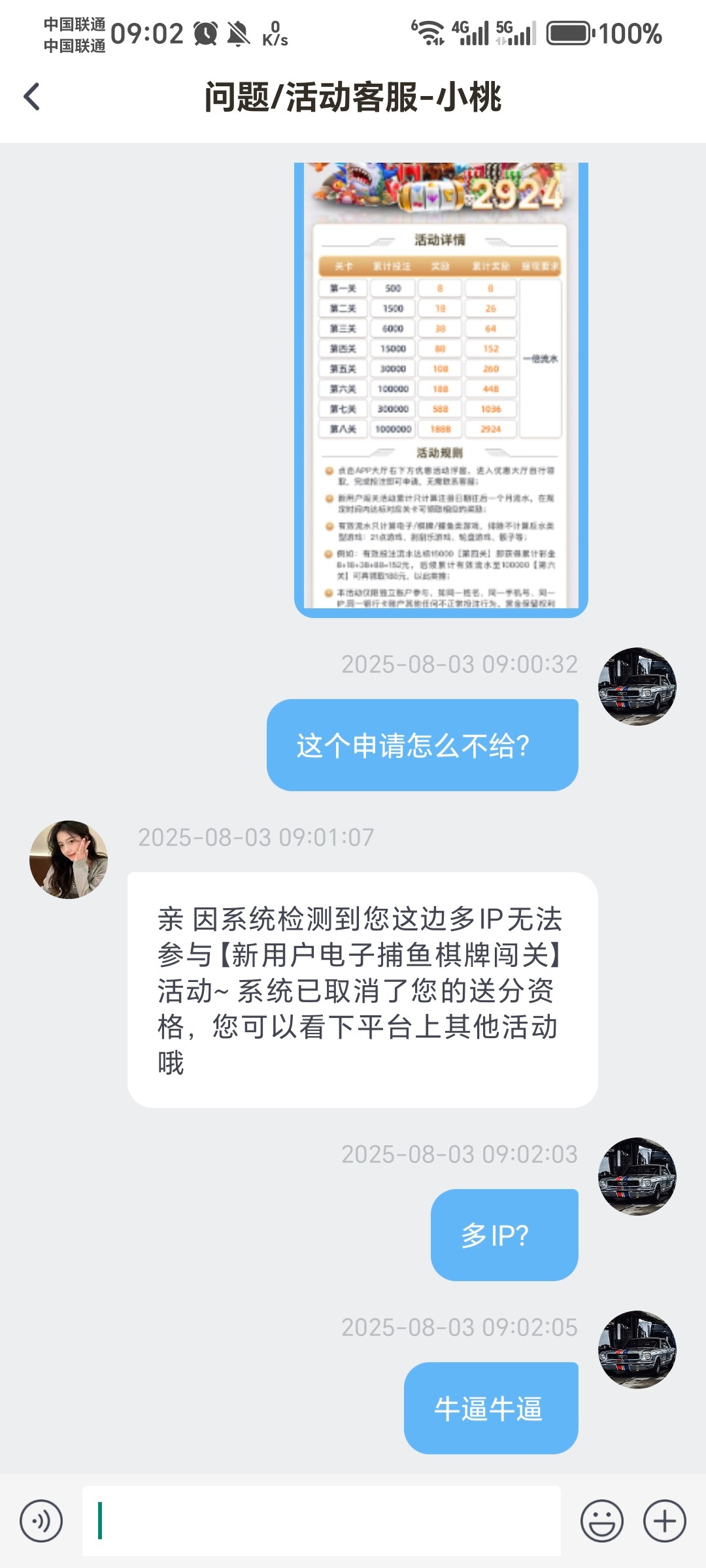
Task: Open the emoji picker
Action: tap(601, 1521)
